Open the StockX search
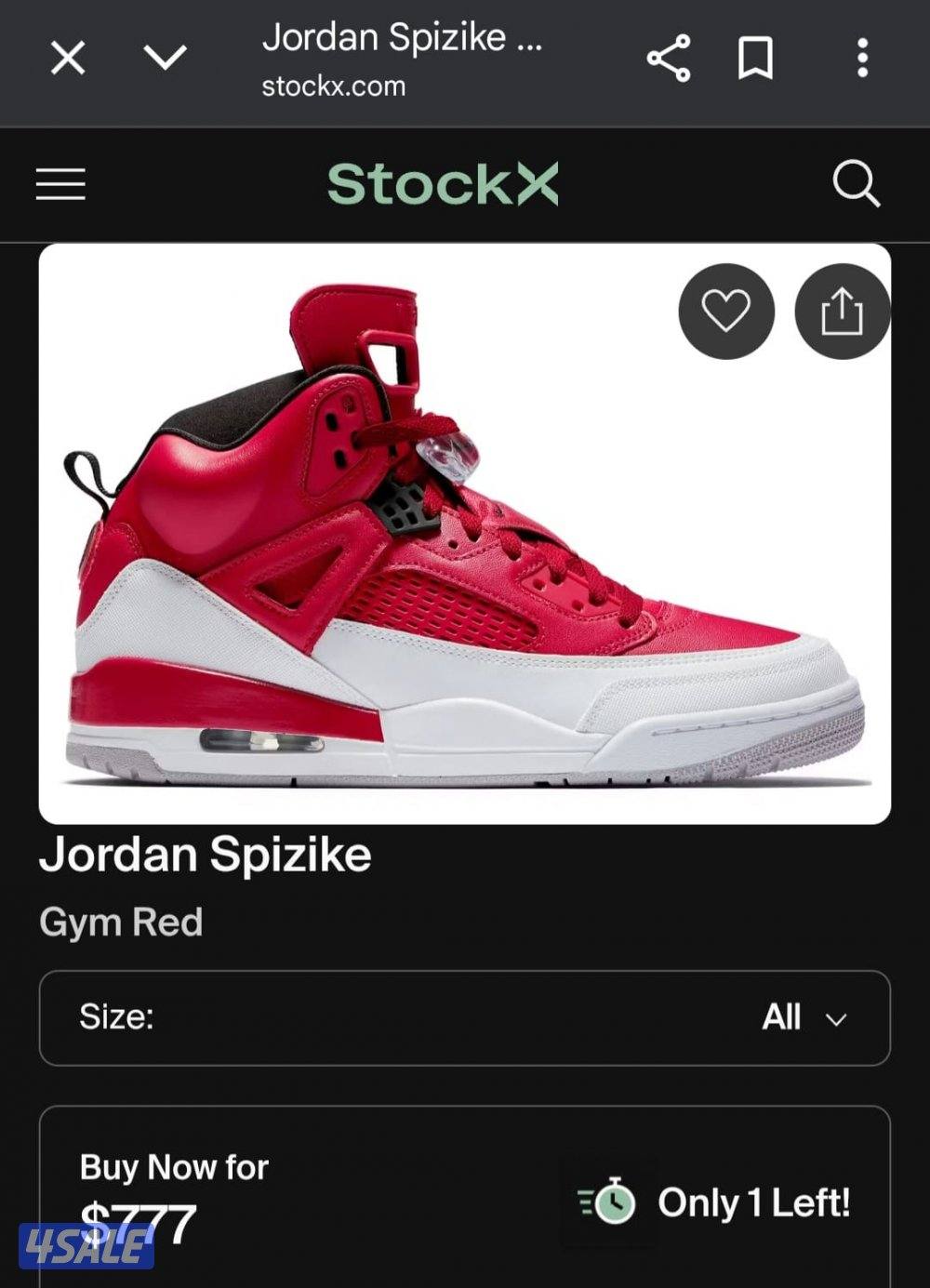The image size is (930, 1288). pyautogui.click(x=857, y=183)
